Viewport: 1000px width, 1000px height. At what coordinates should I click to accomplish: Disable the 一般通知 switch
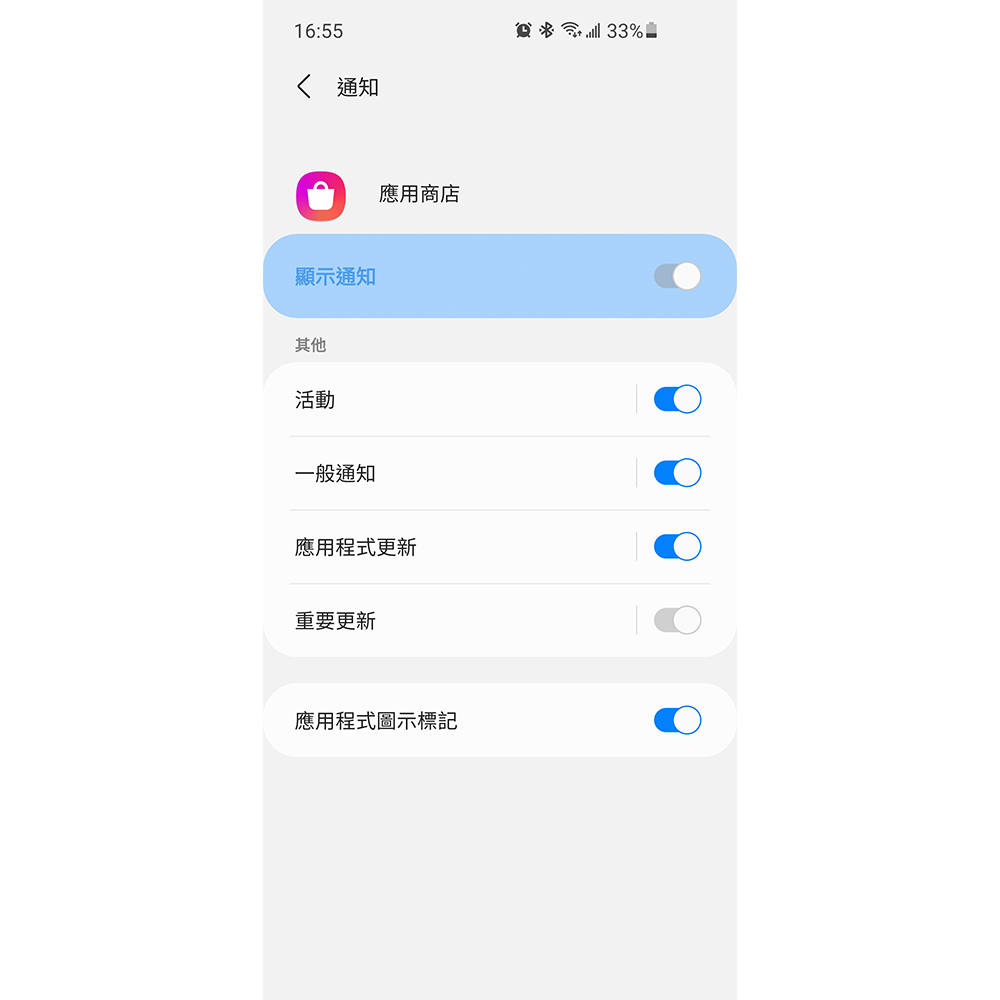677,473
